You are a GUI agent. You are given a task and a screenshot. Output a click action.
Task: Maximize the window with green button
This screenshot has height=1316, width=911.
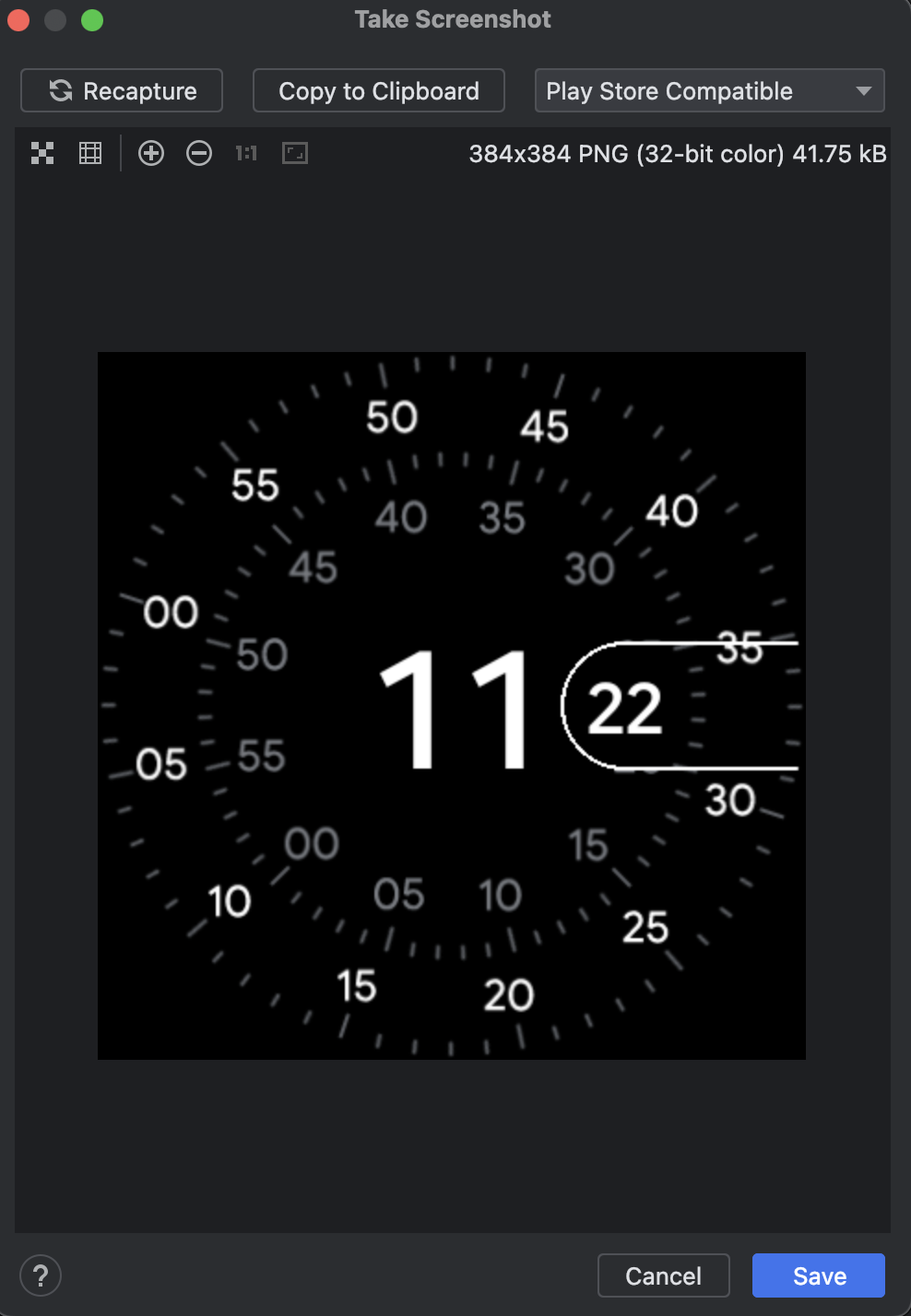(92, 19)
